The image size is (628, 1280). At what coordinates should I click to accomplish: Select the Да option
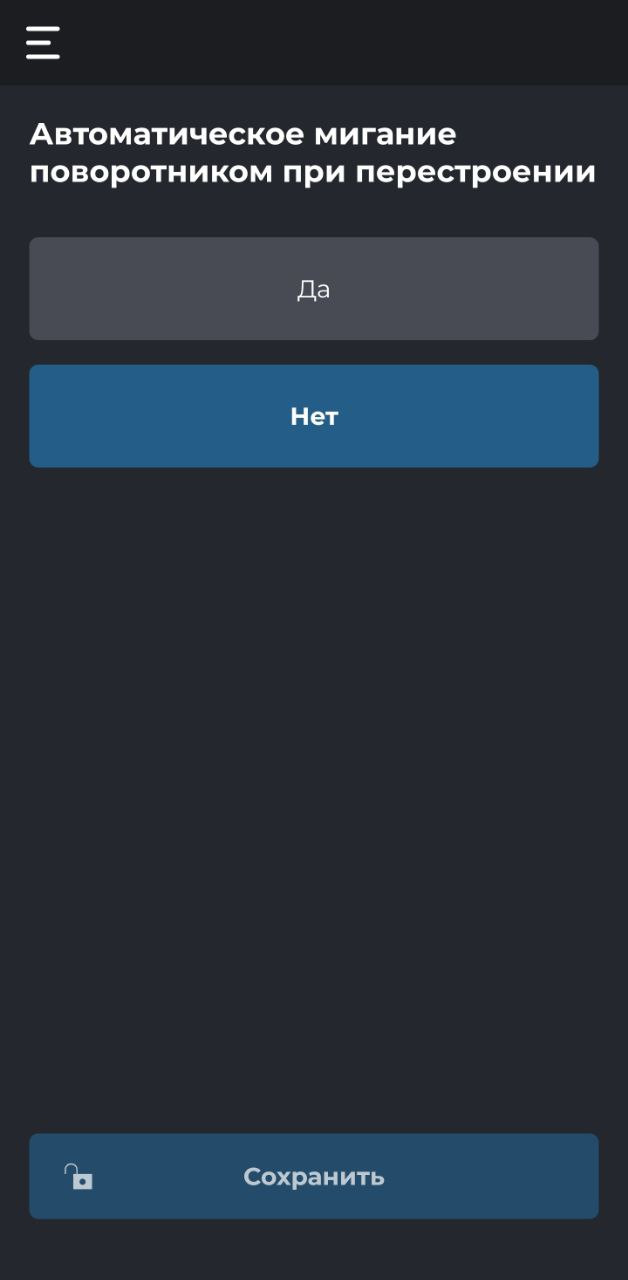point(313,289)
